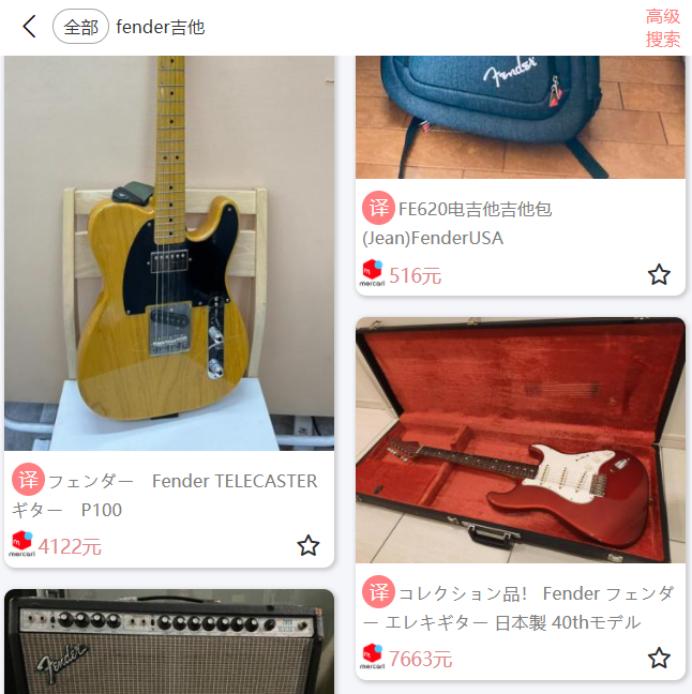Translate the FE620电吉他吉他包 title
The height and width of the screenshot is (694, 692).
pos(379,208)
